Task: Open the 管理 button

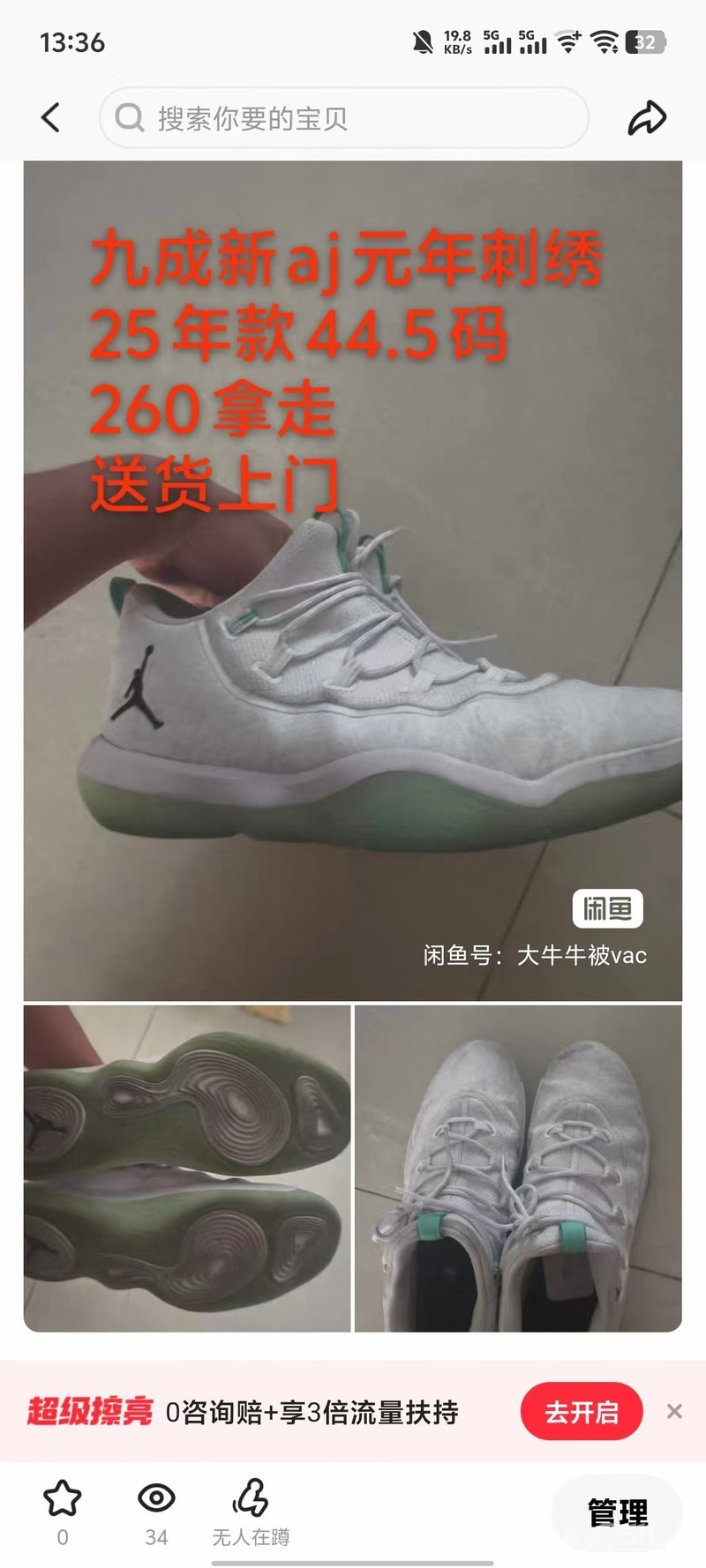Action: [618, 1512]
